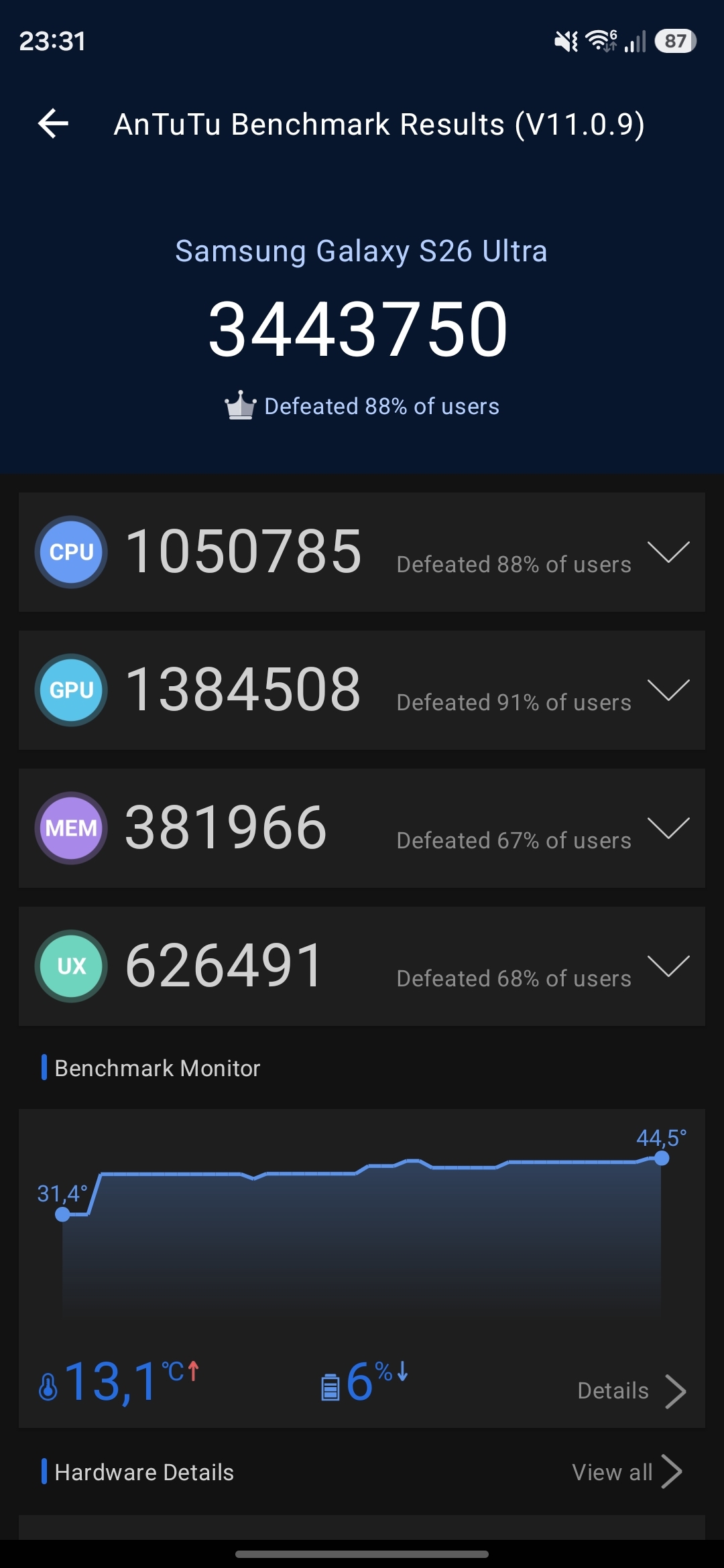Screen dimensions: 724x1568
Task: Go back using the top-left arrow
Action: [54, 124]
